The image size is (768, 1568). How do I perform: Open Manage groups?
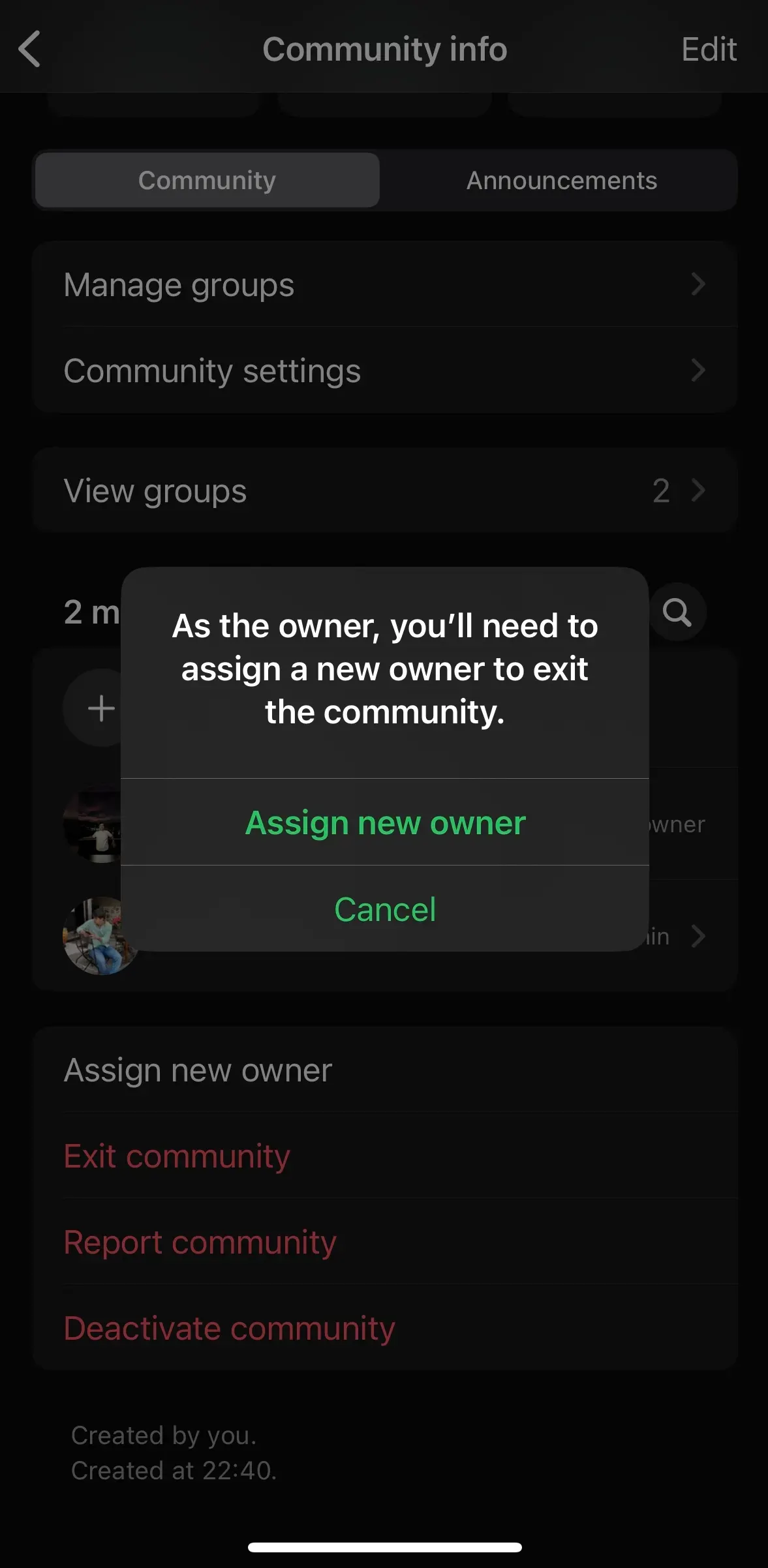pyautogui.click(x=385, y=284)
